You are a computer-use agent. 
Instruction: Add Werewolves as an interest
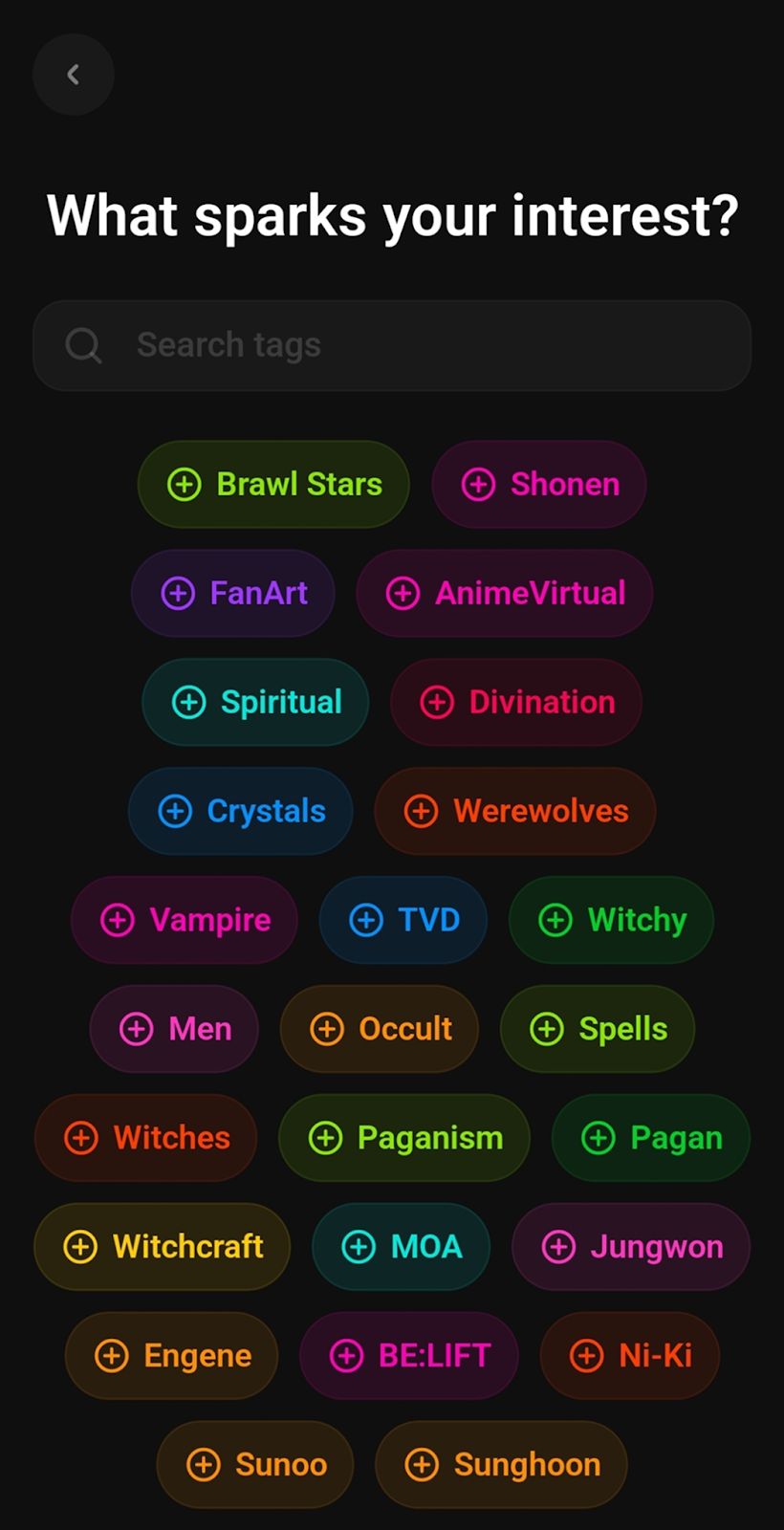(515, 811)
